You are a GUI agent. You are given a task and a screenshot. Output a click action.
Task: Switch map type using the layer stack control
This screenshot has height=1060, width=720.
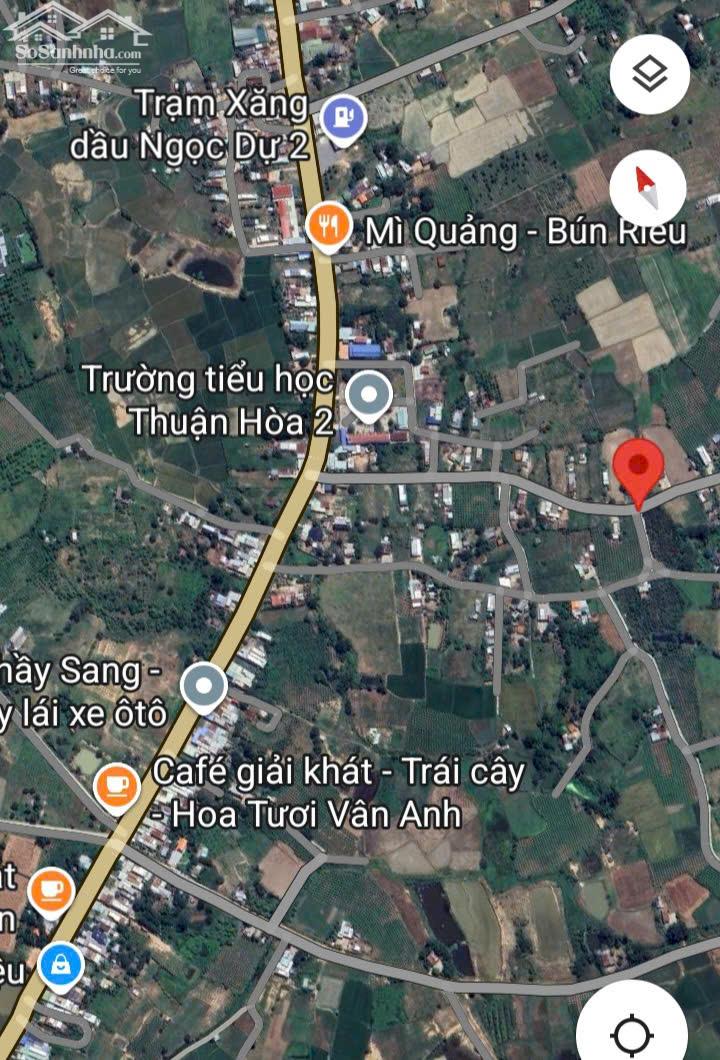(x=651, y=71)
